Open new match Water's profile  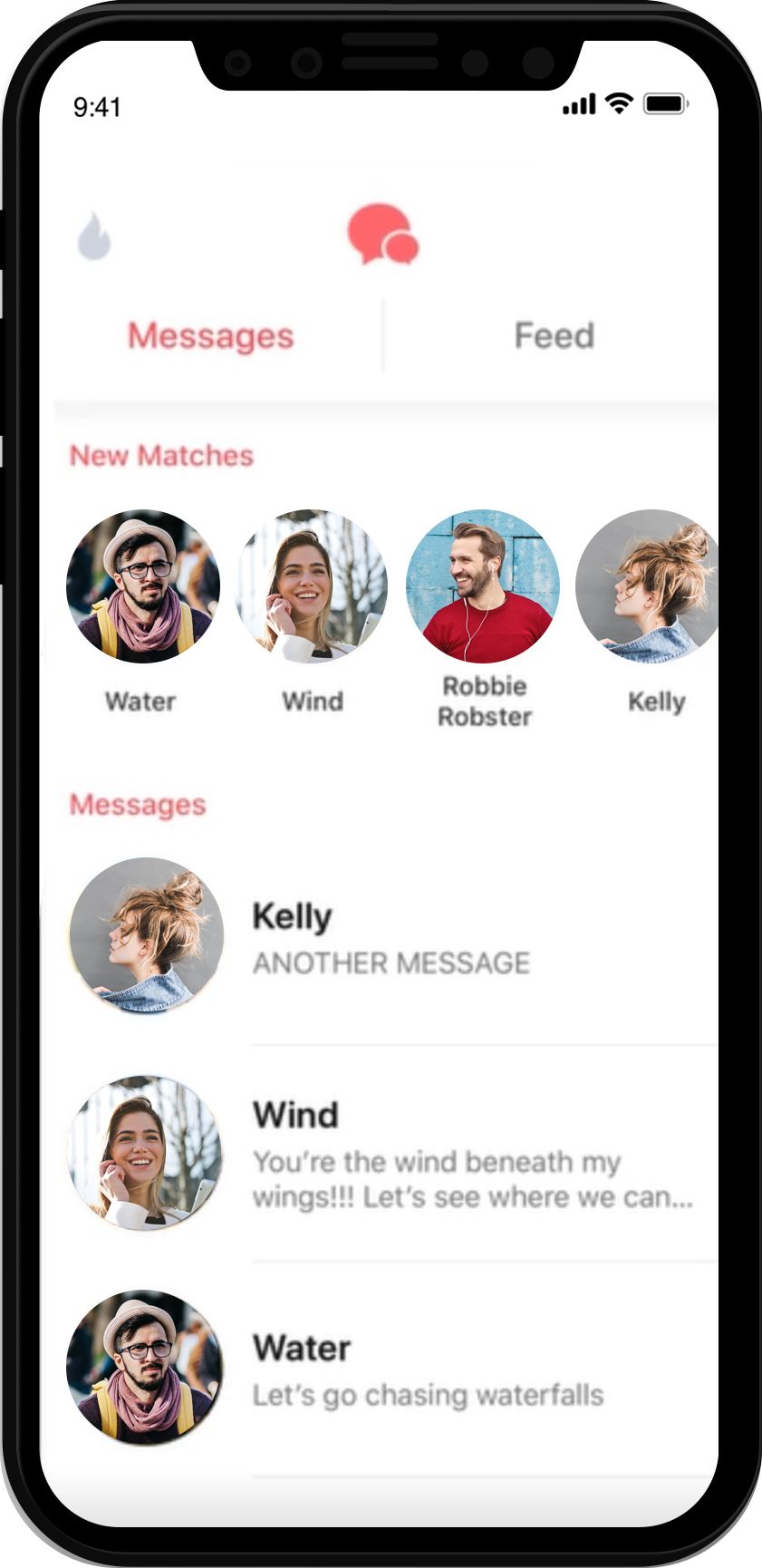click(x=142, y=586)
